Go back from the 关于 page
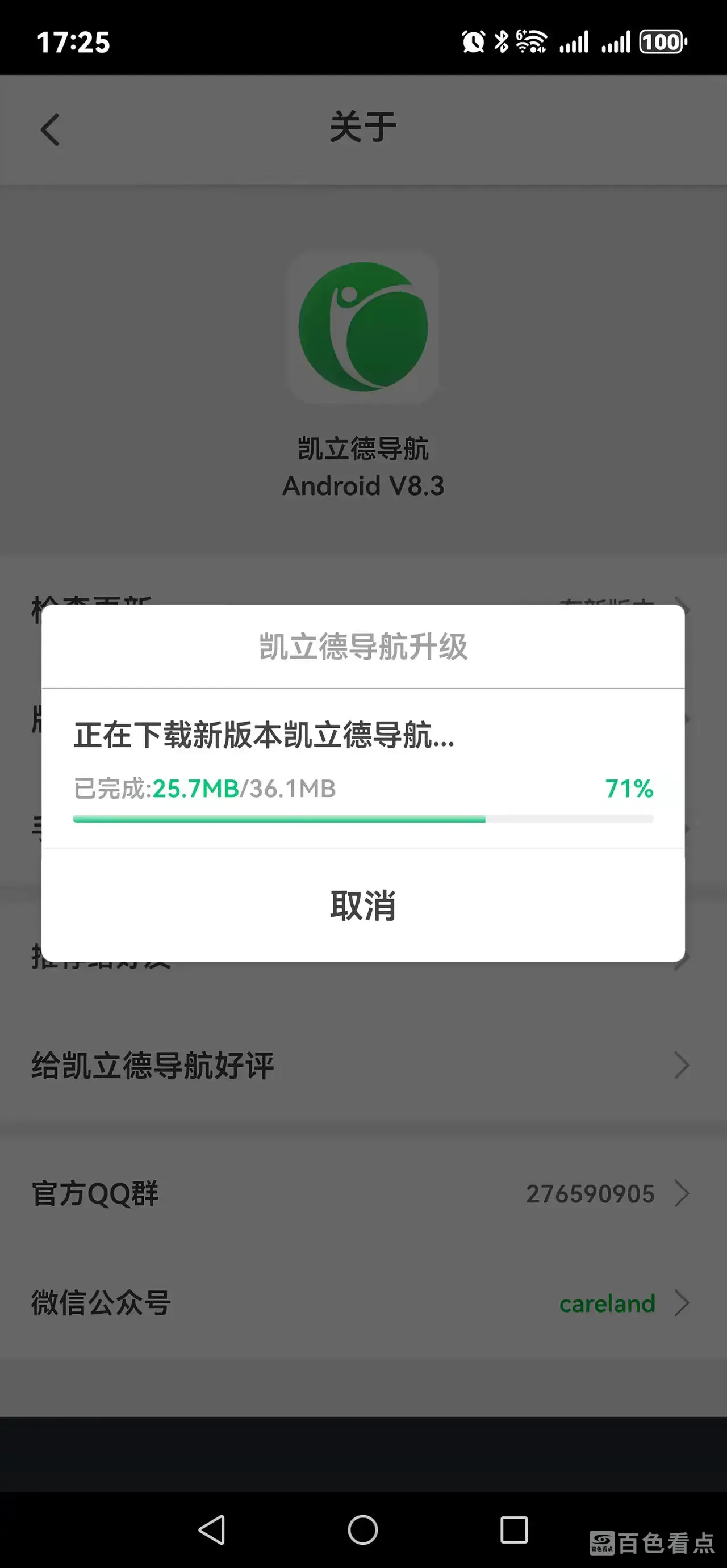This screenshot has width=727, height=1568. click(x=51, y=129)
